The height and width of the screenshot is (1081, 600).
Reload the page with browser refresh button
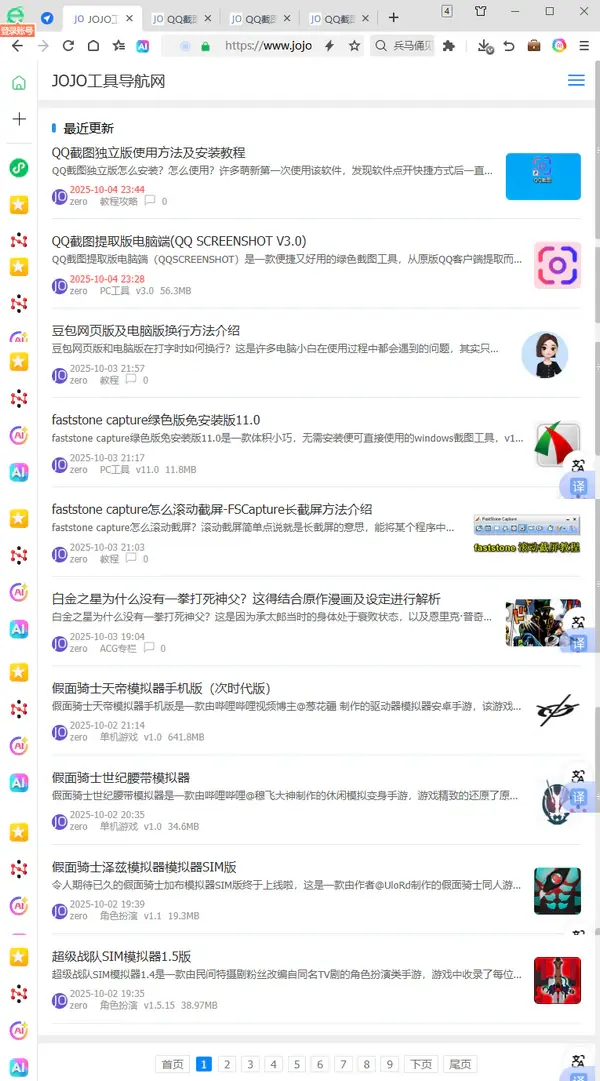pyautogui.click(x=68, y=46)
